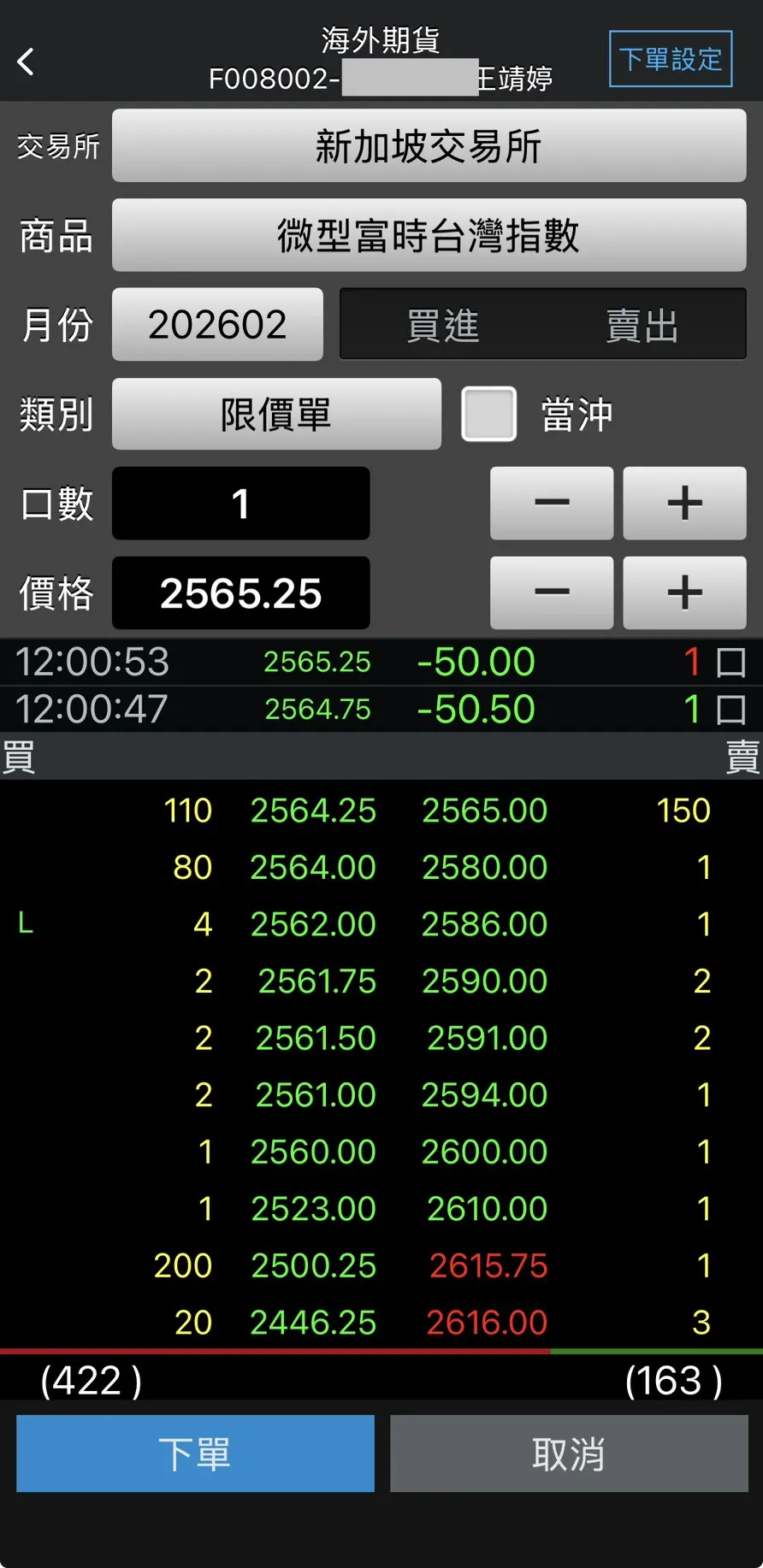Image resolution: width=763 pixels, height=1568 pixels.
Task: Raise the 價格 order price
Action: click(684, 593)
